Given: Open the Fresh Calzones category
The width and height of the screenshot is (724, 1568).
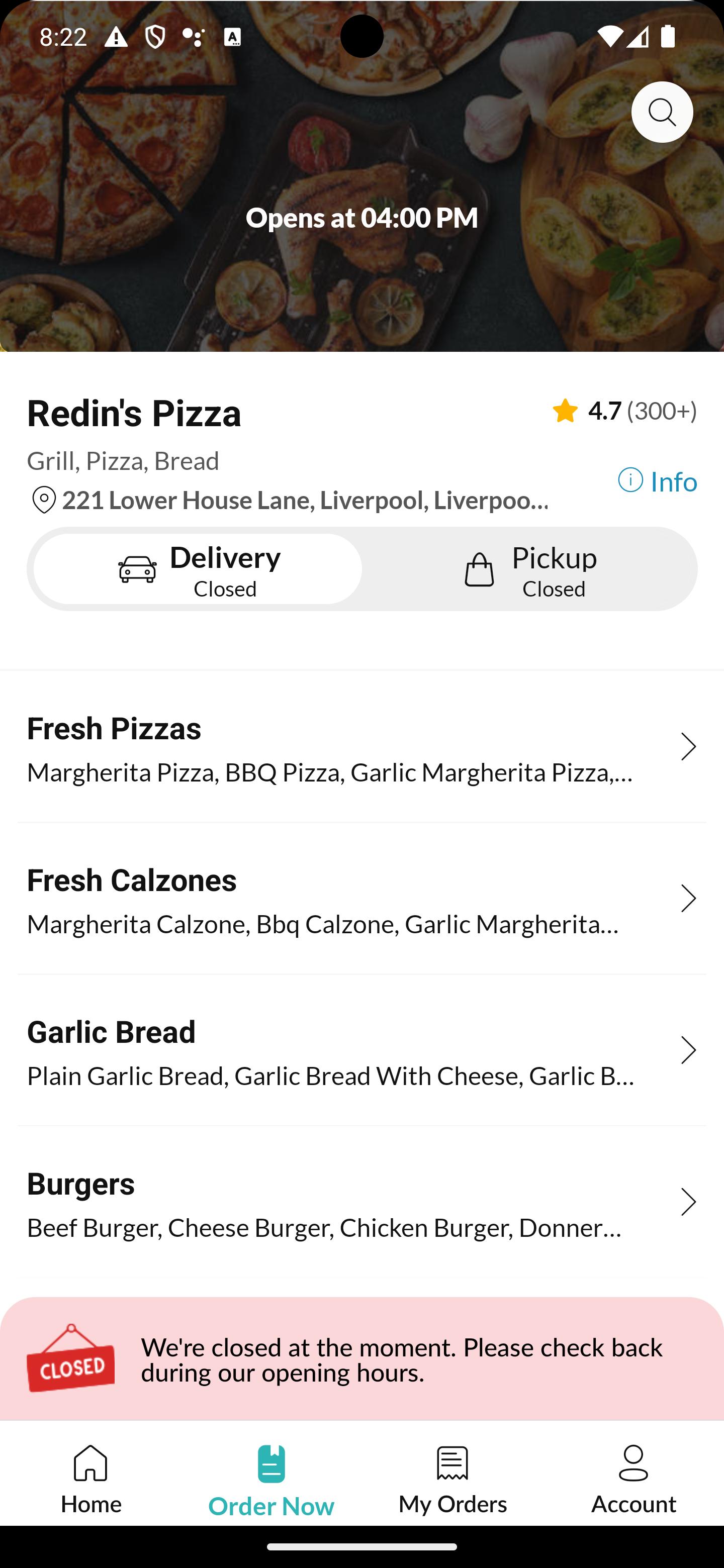Looking at the screenshot, I should (x=361, y=899).
